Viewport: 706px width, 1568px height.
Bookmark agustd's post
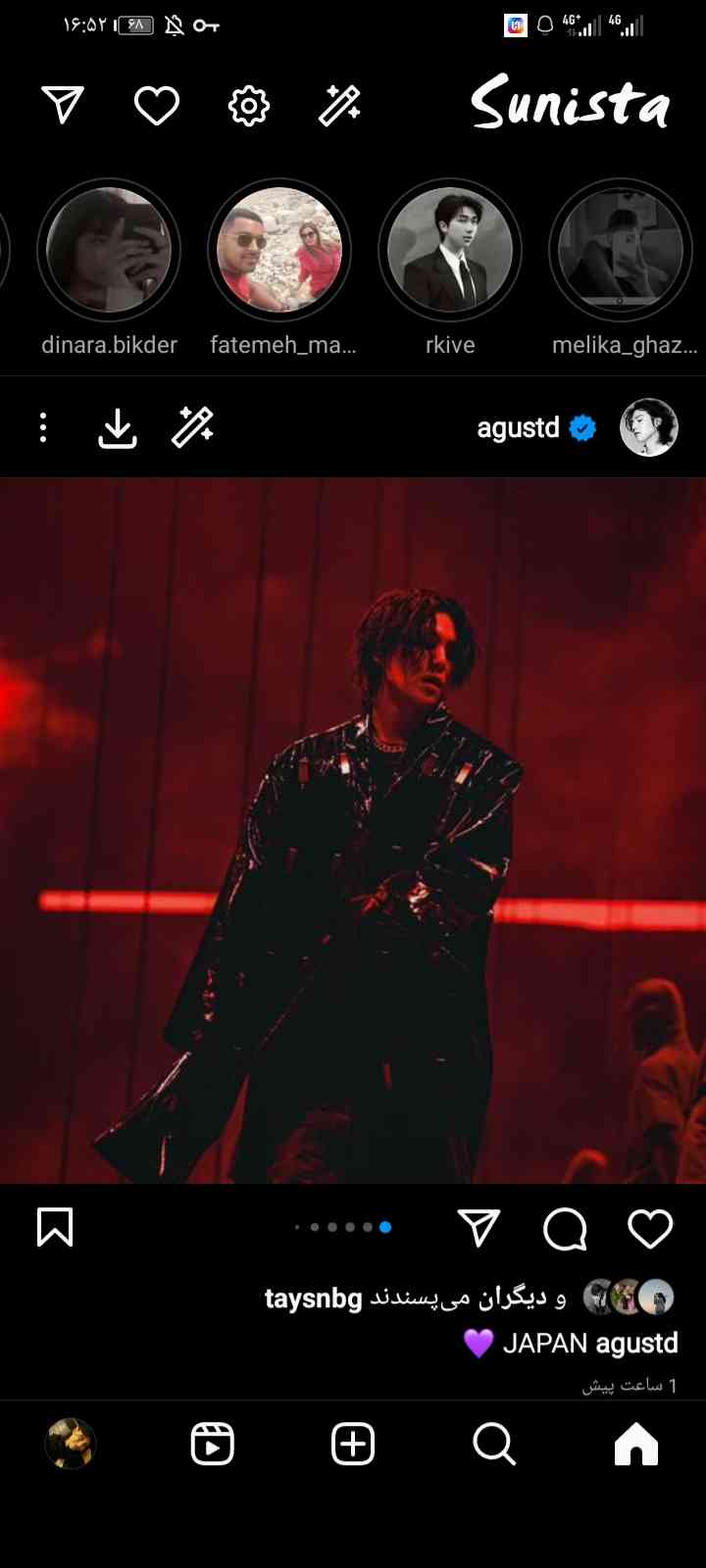pyautogui.click(x=55, y=1227)
